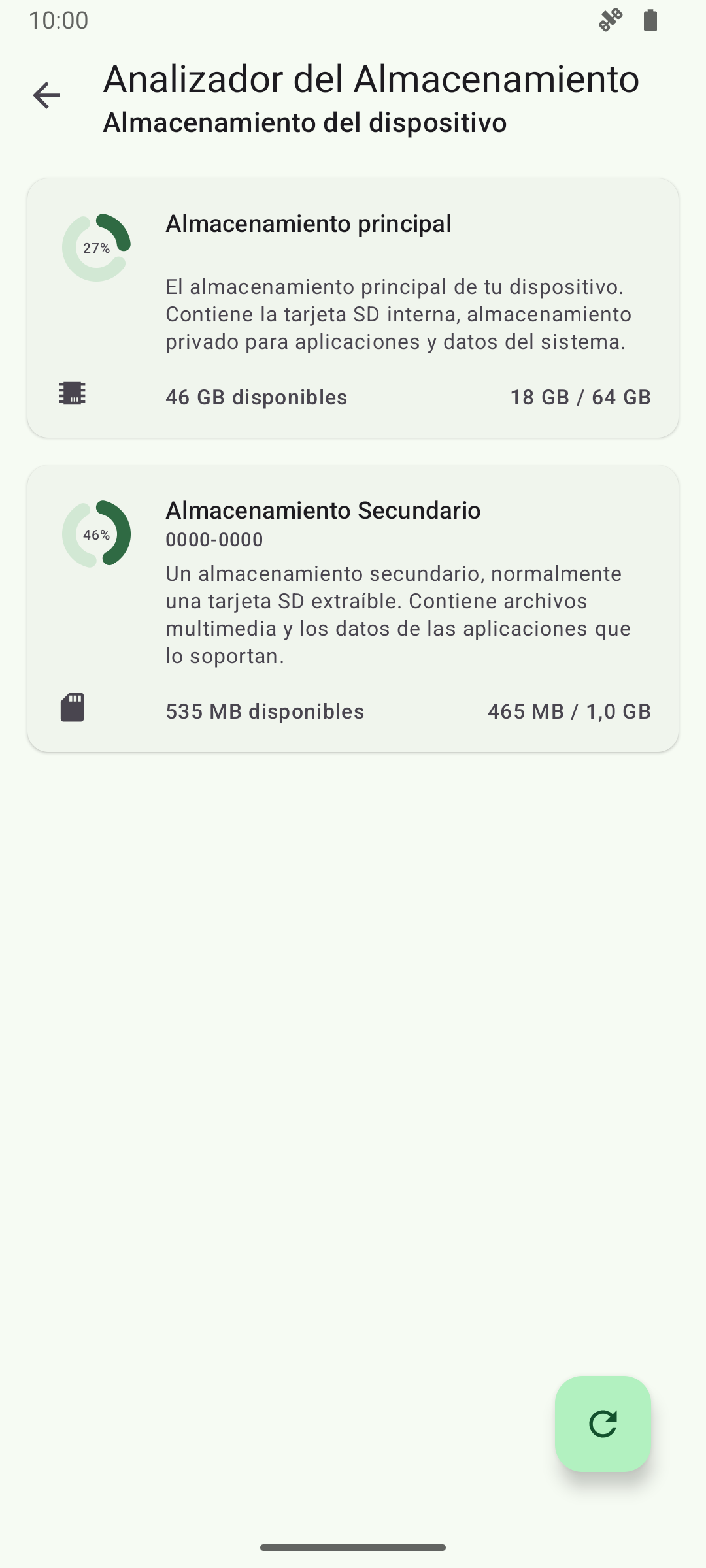Tap the refresh floating button

pos(603,1424)
